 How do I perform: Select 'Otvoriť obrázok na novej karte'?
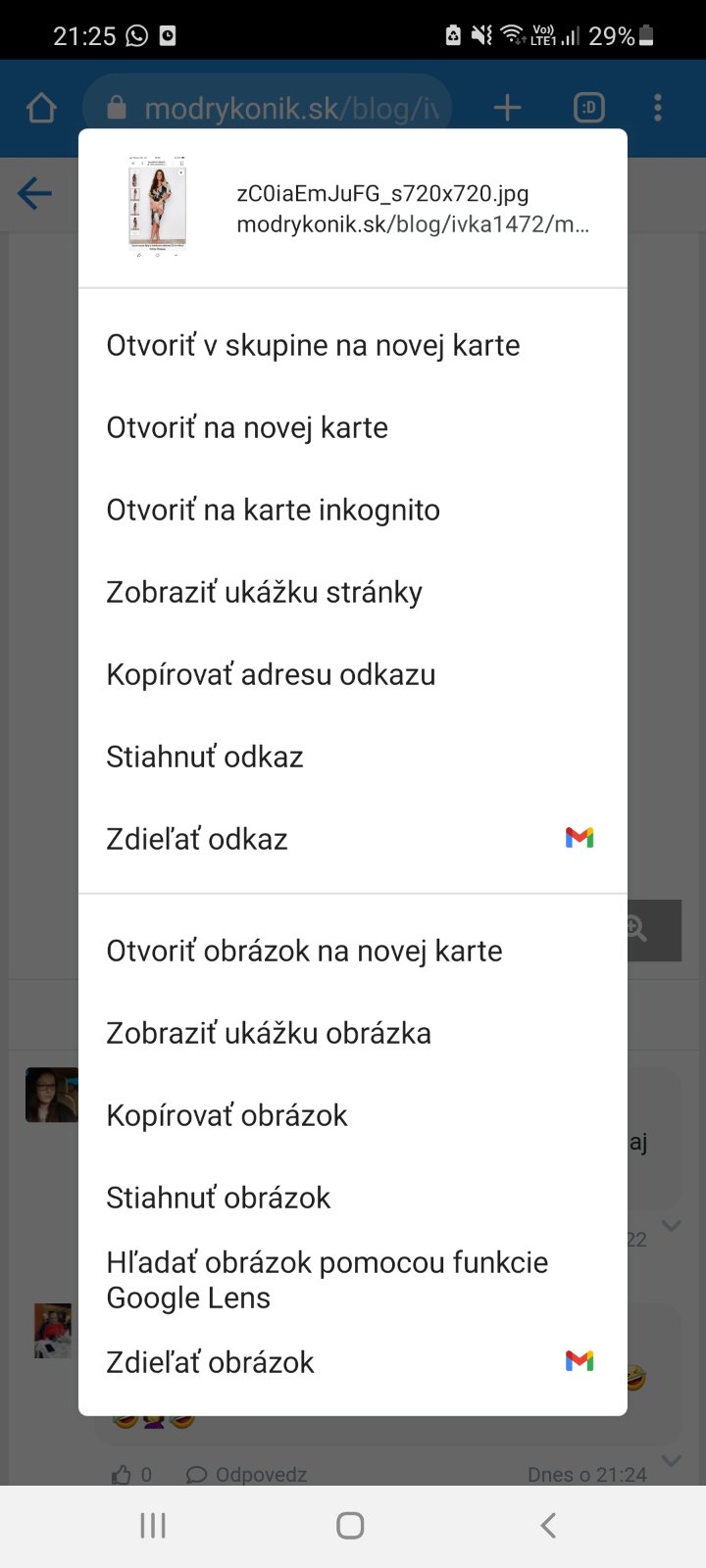[x=304, y=952]
